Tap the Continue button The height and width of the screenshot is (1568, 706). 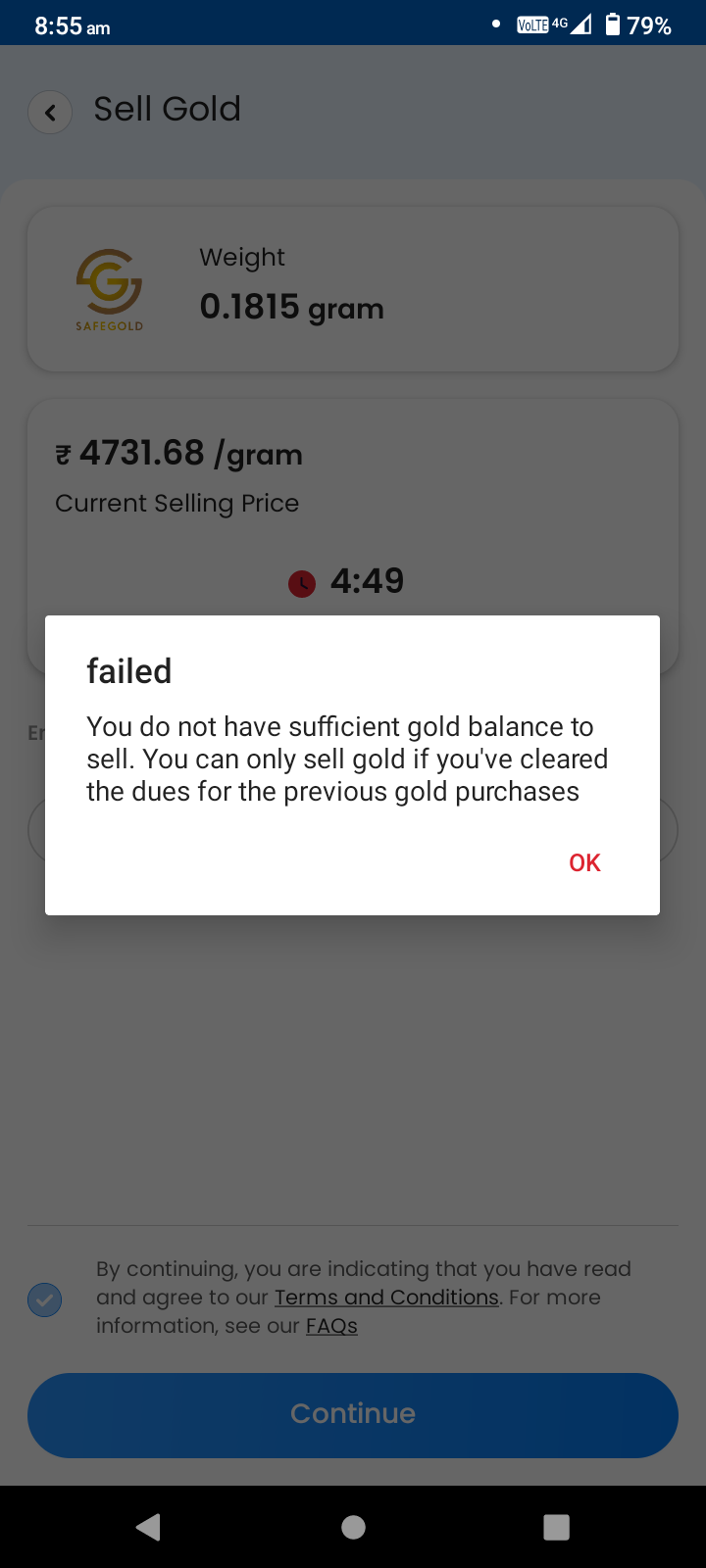[353, 1414]
